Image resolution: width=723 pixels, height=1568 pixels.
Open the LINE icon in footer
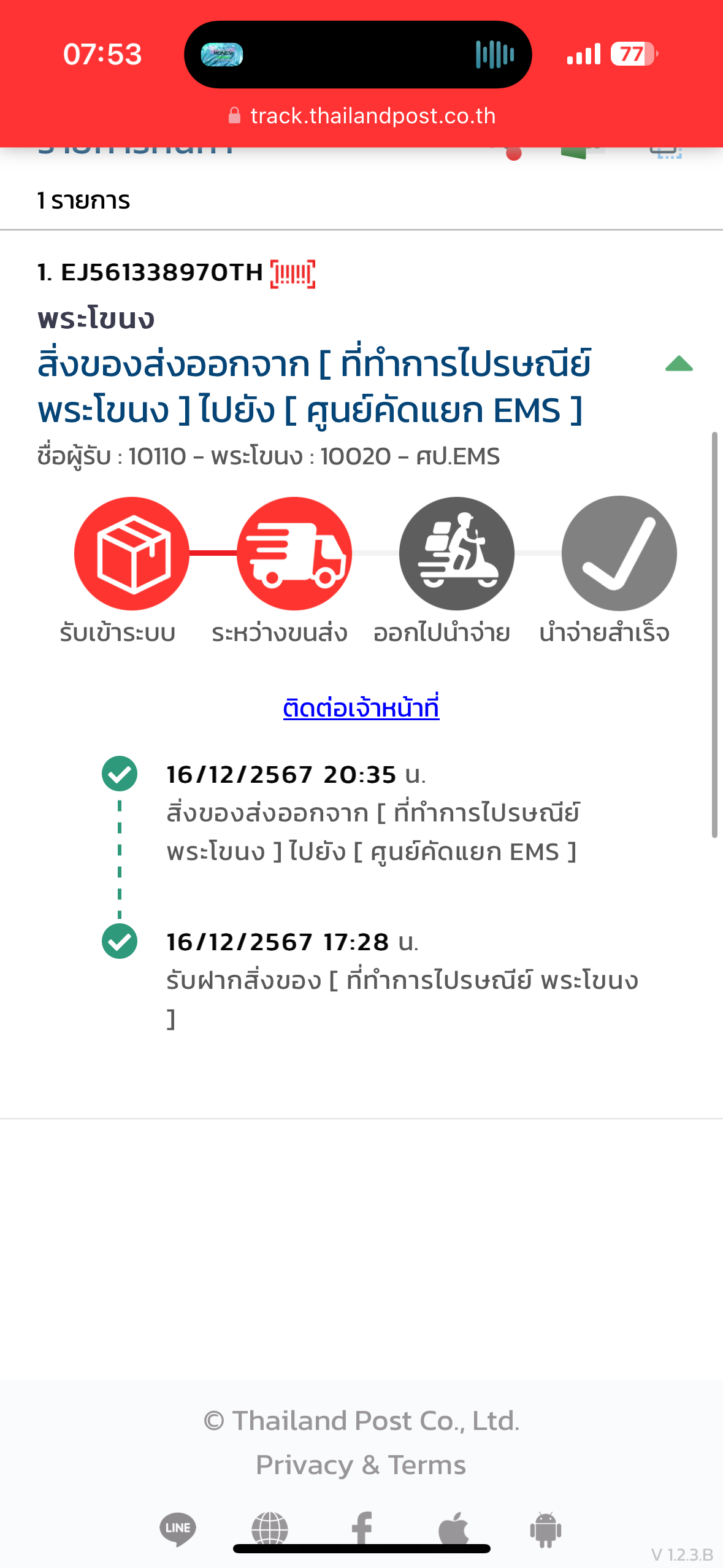click(x=178, y=1529)
